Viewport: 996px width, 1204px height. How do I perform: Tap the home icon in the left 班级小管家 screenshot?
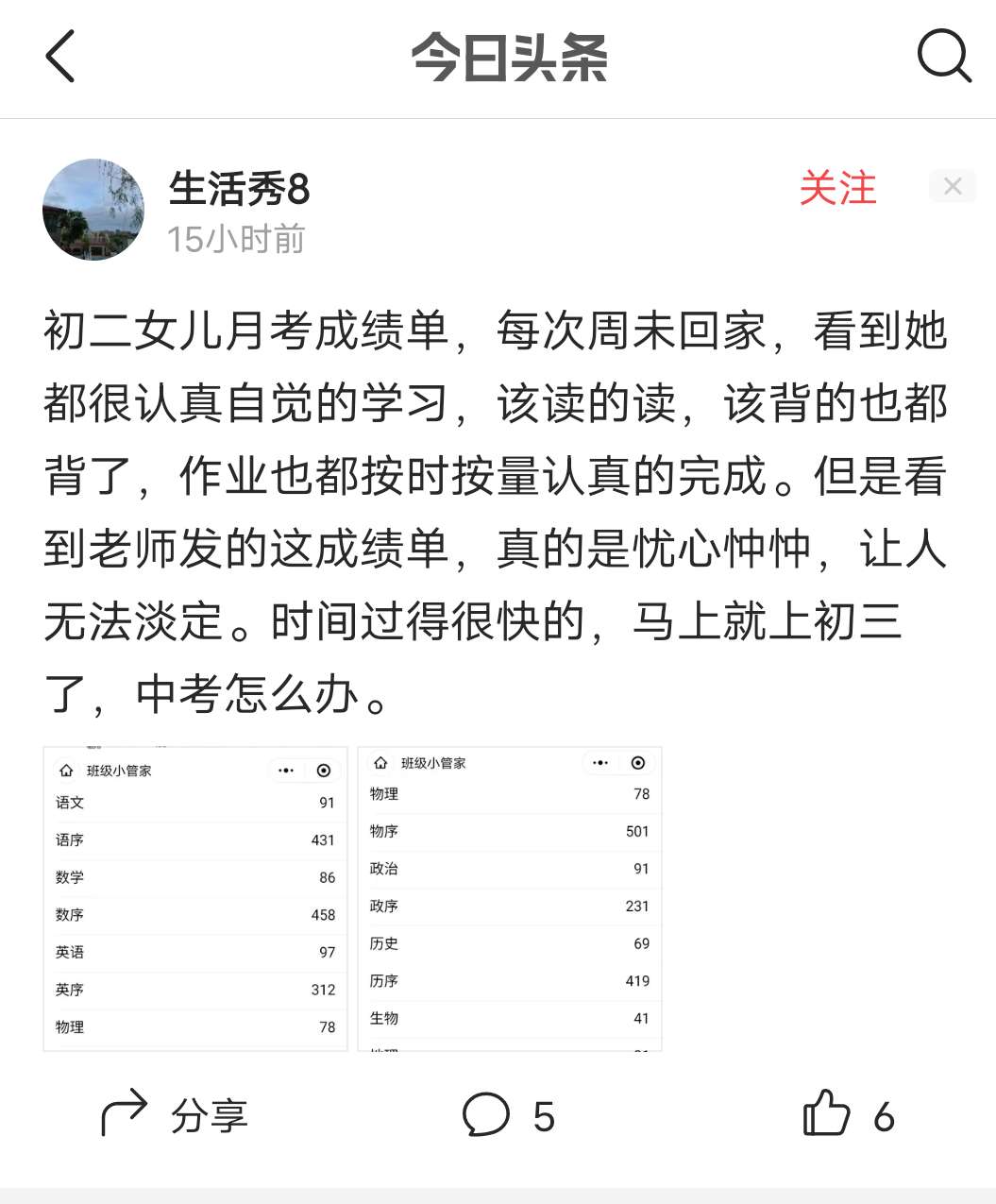65,771
